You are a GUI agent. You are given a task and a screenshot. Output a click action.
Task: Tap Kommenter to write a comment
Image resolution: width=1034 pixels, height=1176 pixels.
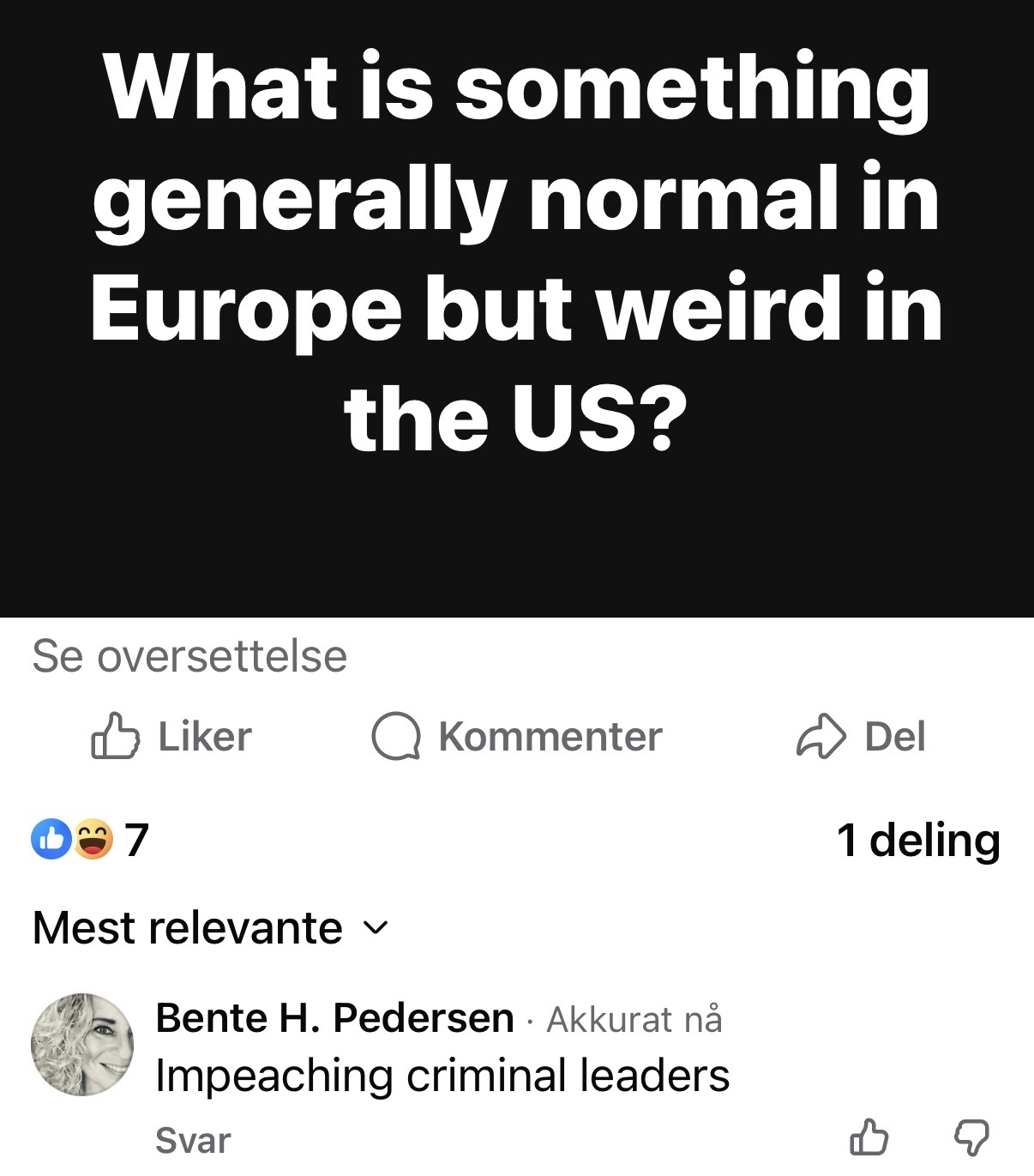[x=517, y=737]
